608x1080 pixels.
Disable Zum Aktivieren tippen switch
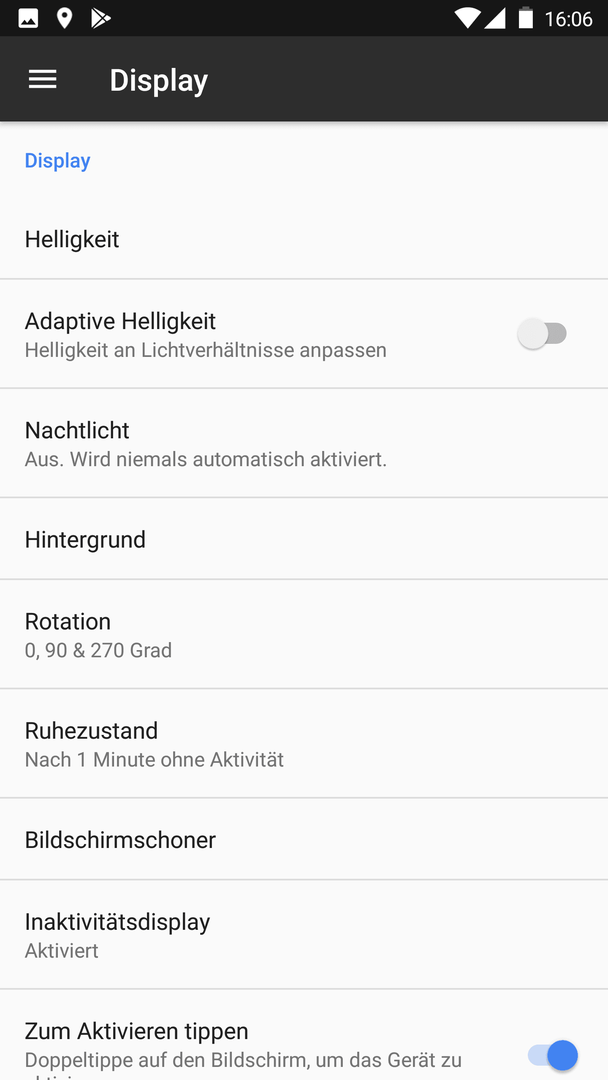[x=553, y=1055]
